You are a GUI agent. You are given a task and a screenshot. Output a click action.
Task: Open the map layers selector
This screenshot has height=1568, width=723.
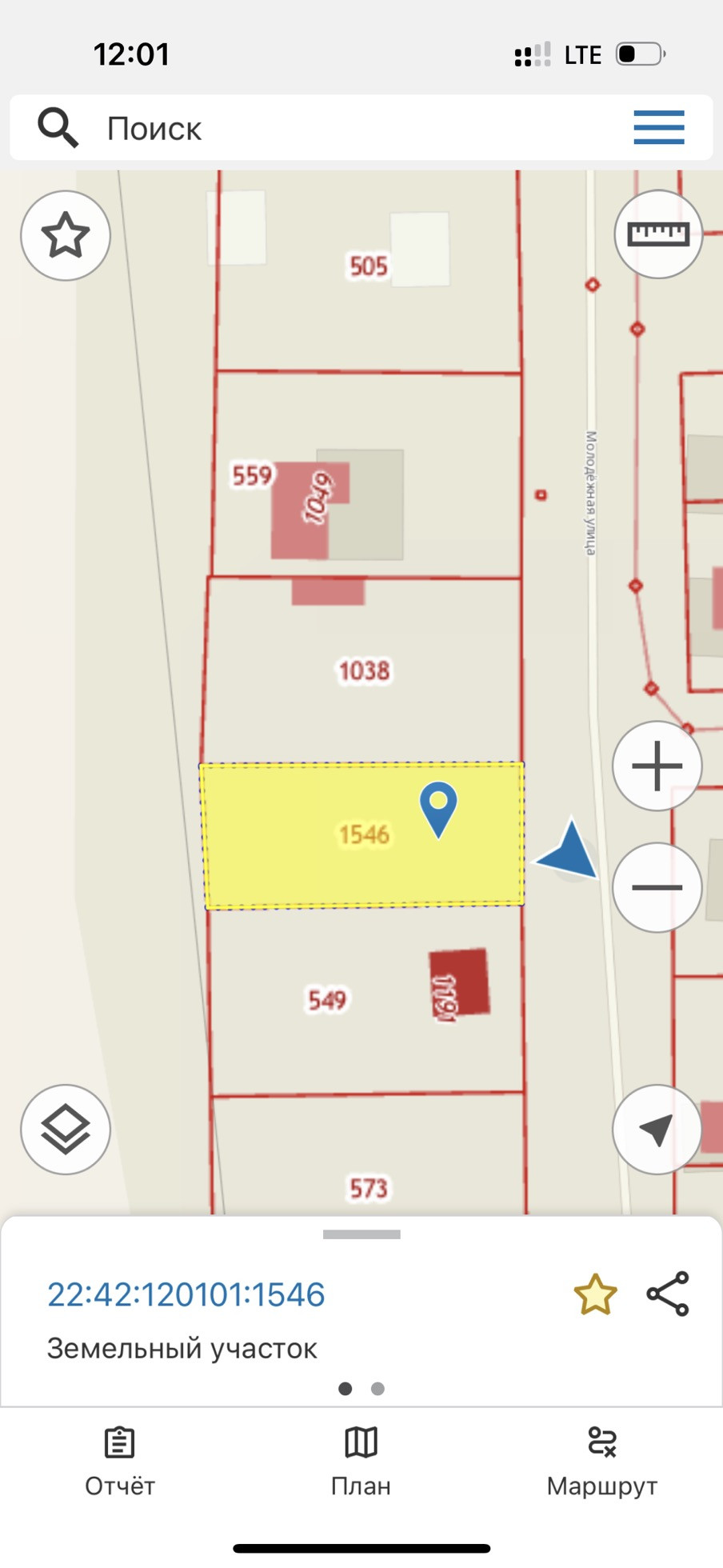[66, 1129]
